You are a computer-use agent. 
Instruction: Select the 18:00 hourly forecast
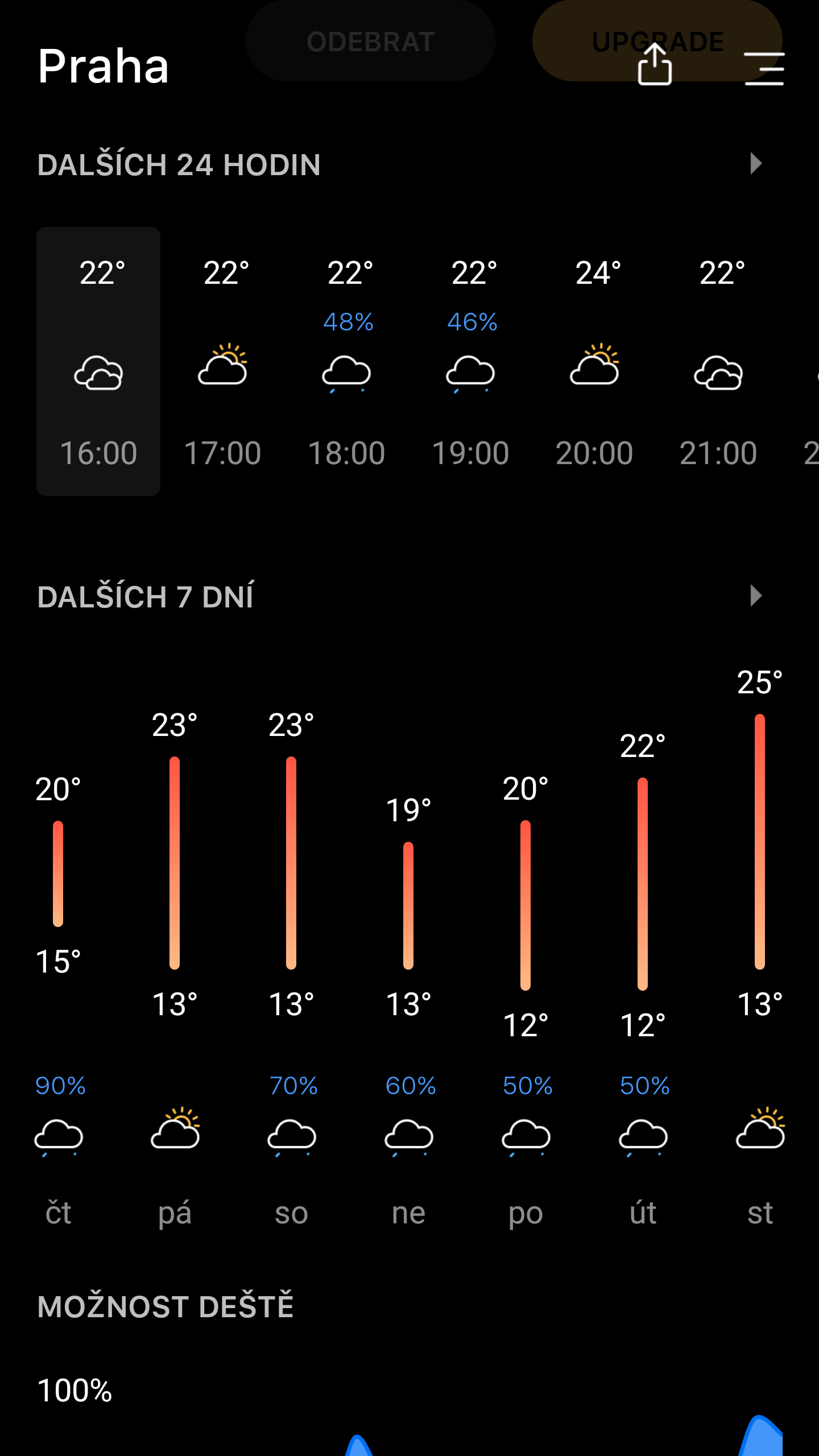click(x=346, y=361)
